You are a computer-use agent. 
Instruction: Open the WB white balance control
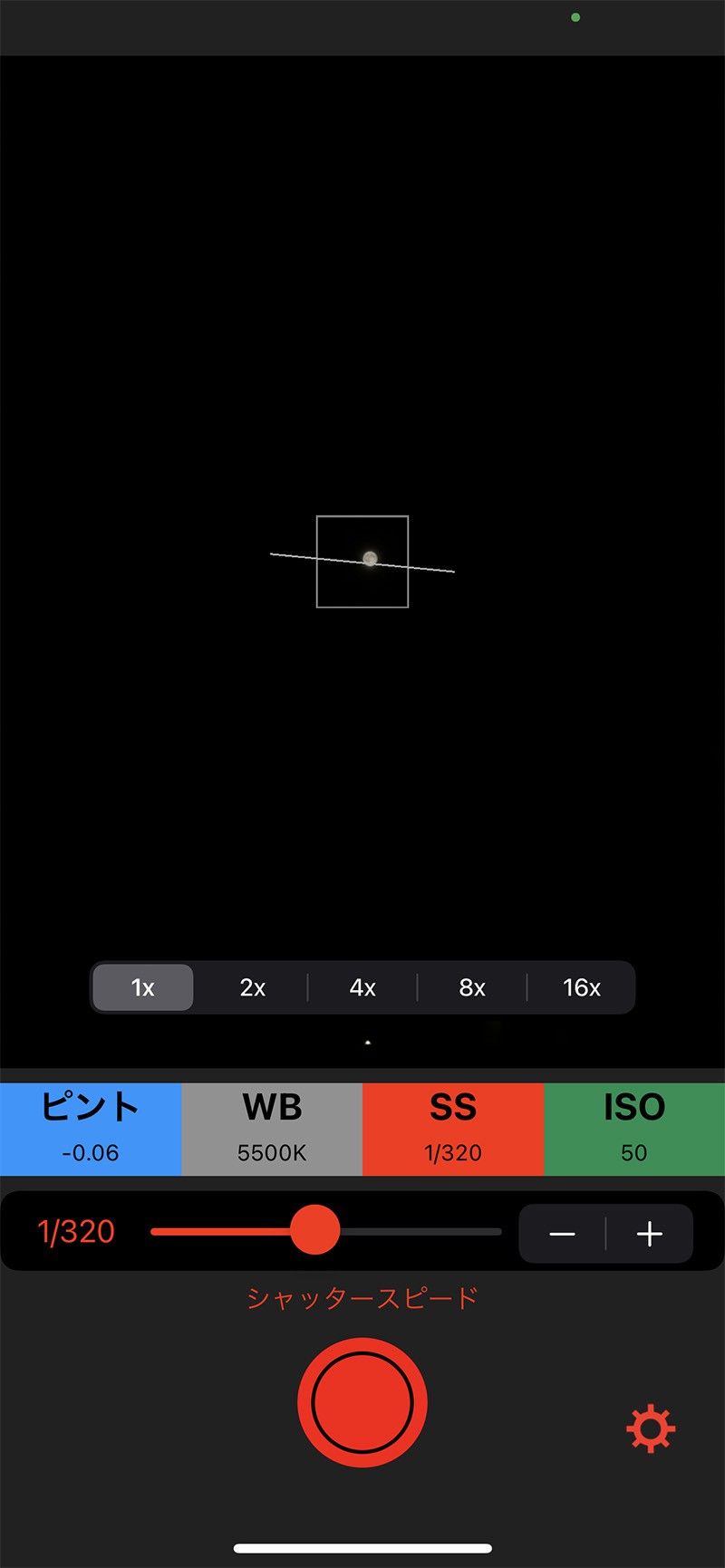tap(272, 1126)
